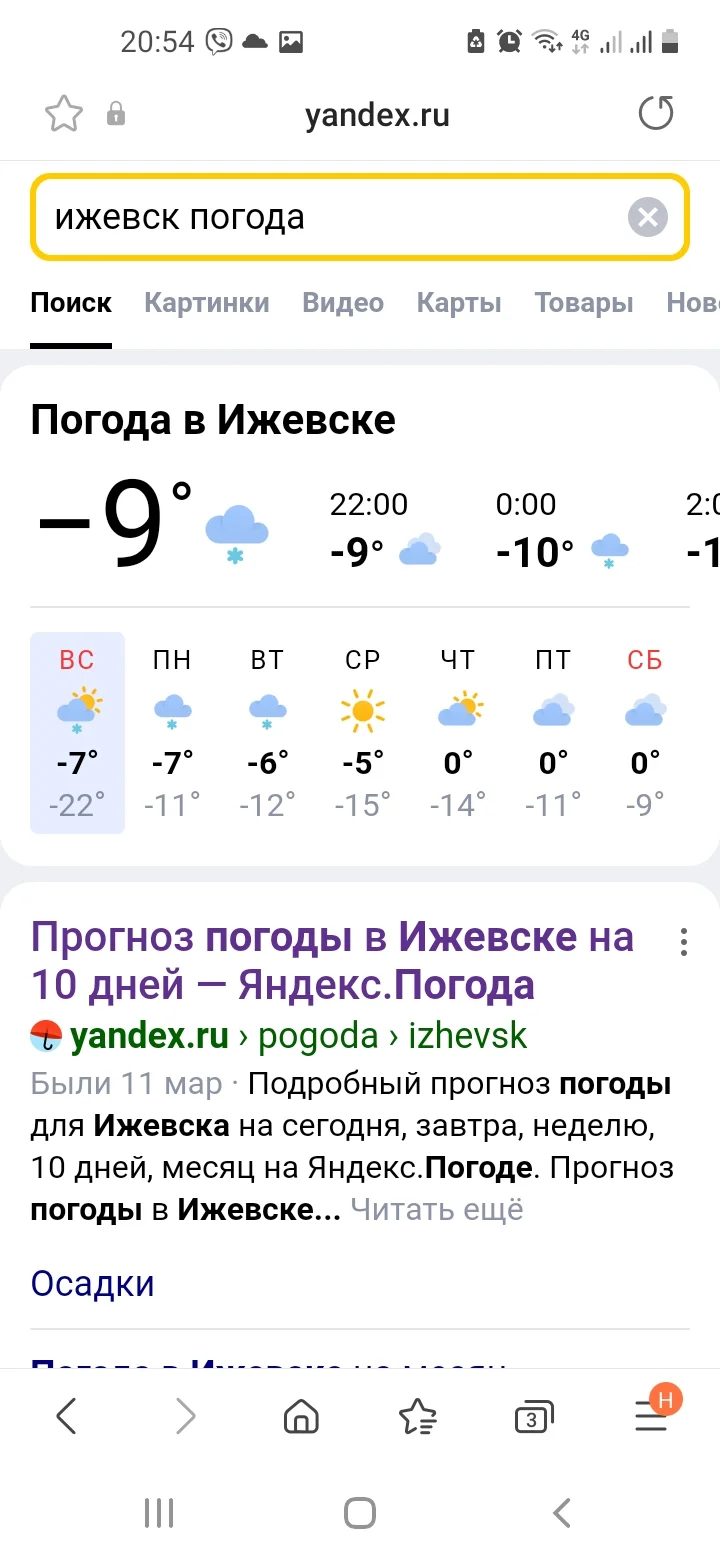Open the Карты search tab
The image size is (720, 1560).
459,303
